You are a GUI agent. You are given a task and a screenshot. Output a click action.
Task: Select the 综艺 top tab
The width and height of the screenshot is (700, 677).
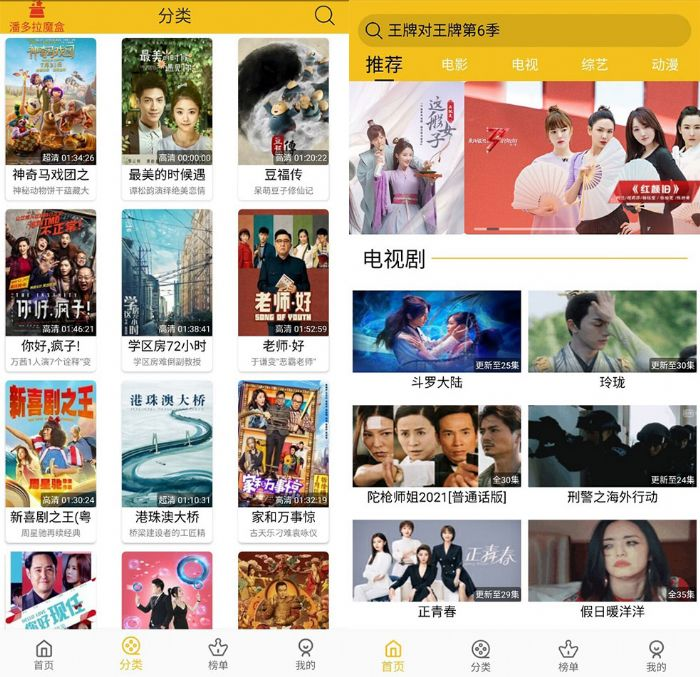pos(595,65)
